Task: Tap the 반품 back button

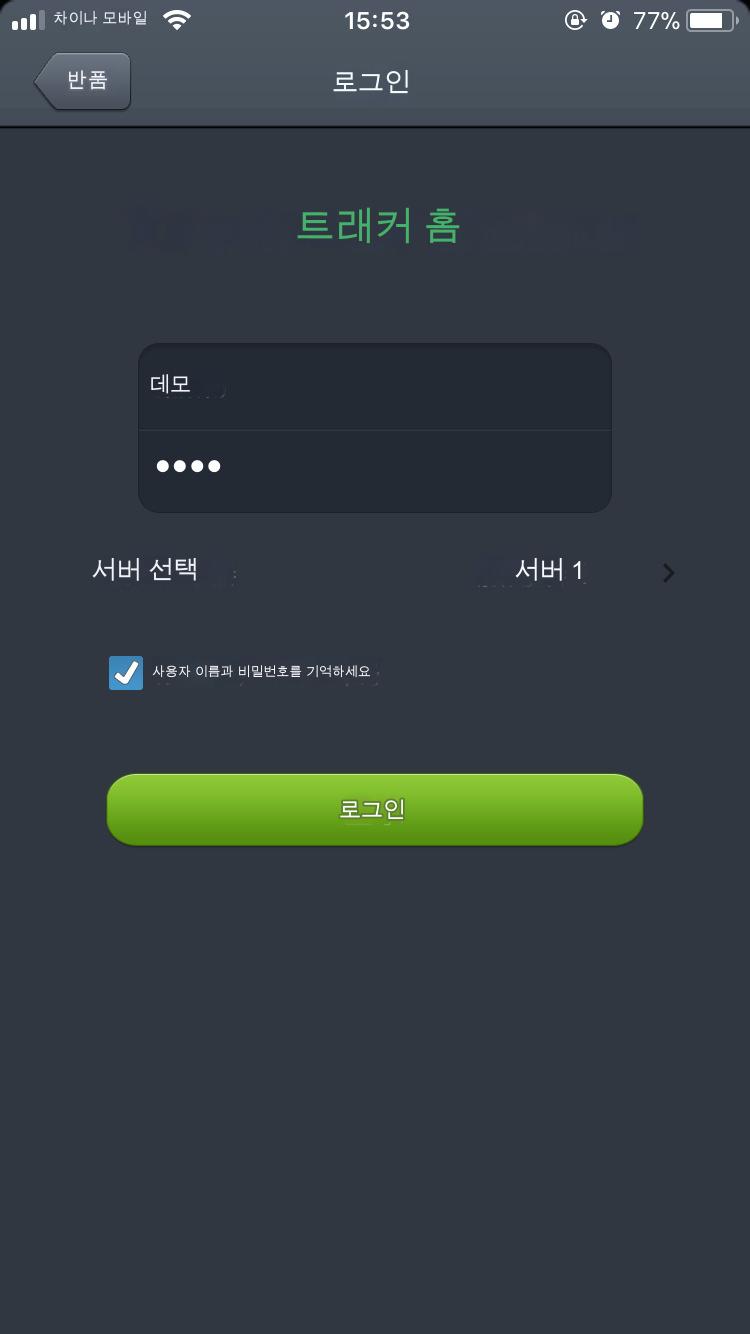Action: [84, 81]
